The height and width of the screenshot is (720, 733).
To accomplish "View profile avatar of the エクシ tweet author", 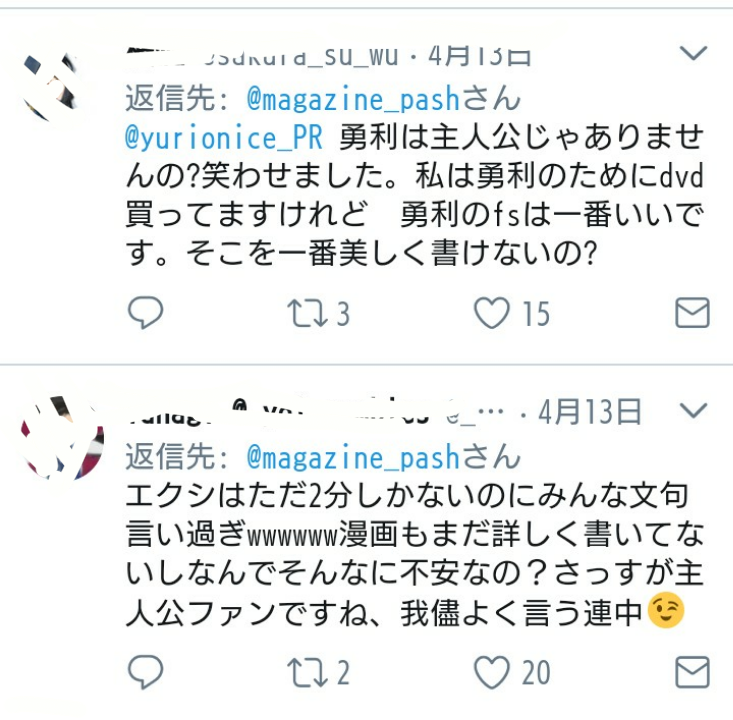I will click(x=62, y=438).
